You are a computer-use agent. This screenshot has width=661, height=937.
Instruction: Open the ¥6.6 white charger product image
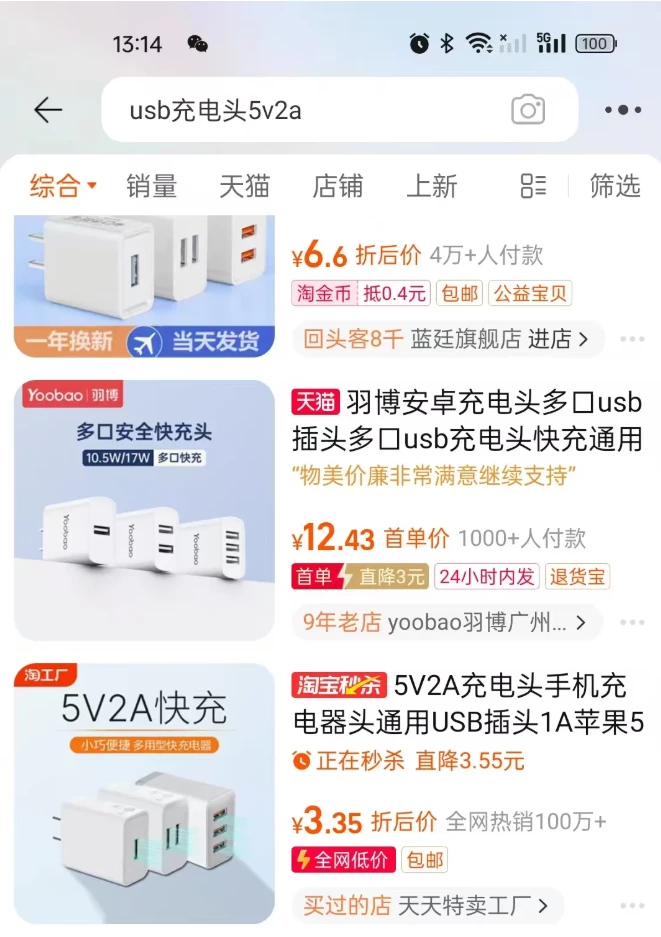click(x=144, y=285)
